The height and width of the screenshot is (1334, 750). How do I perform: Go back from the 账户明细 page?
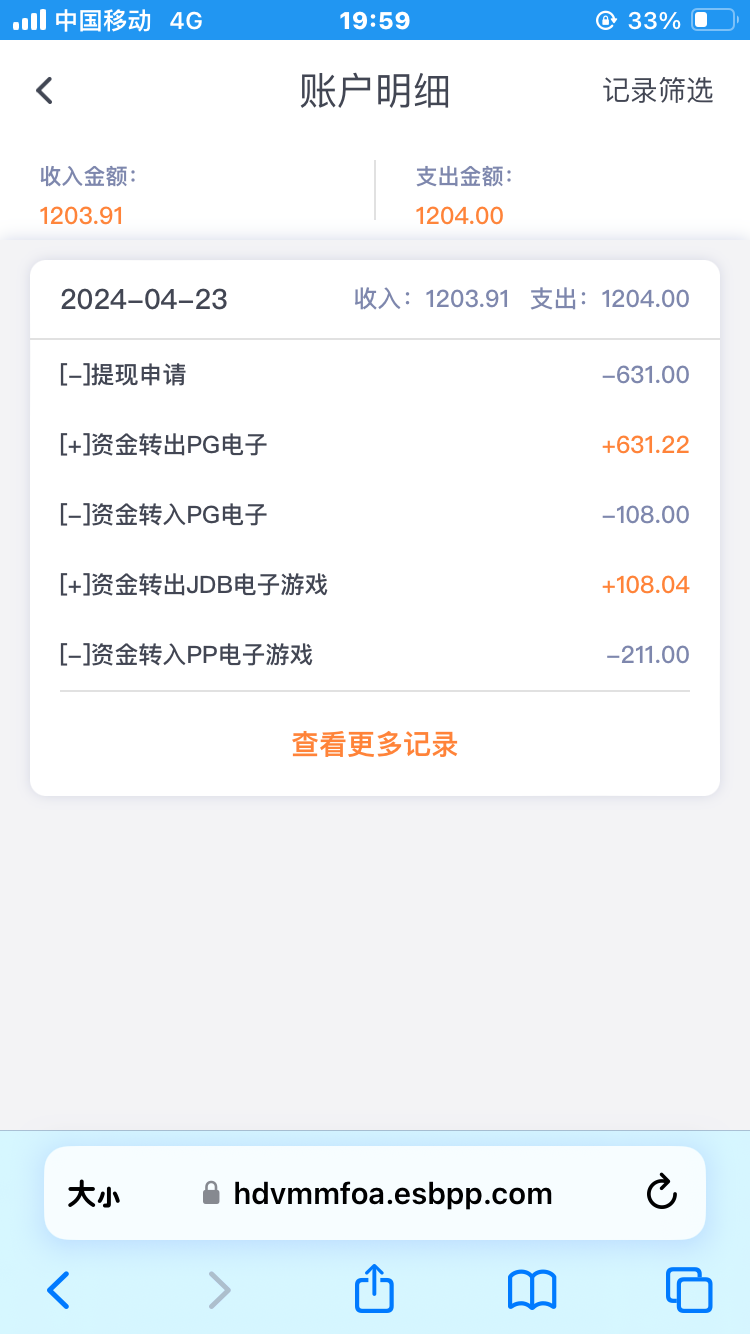[44, 91]
